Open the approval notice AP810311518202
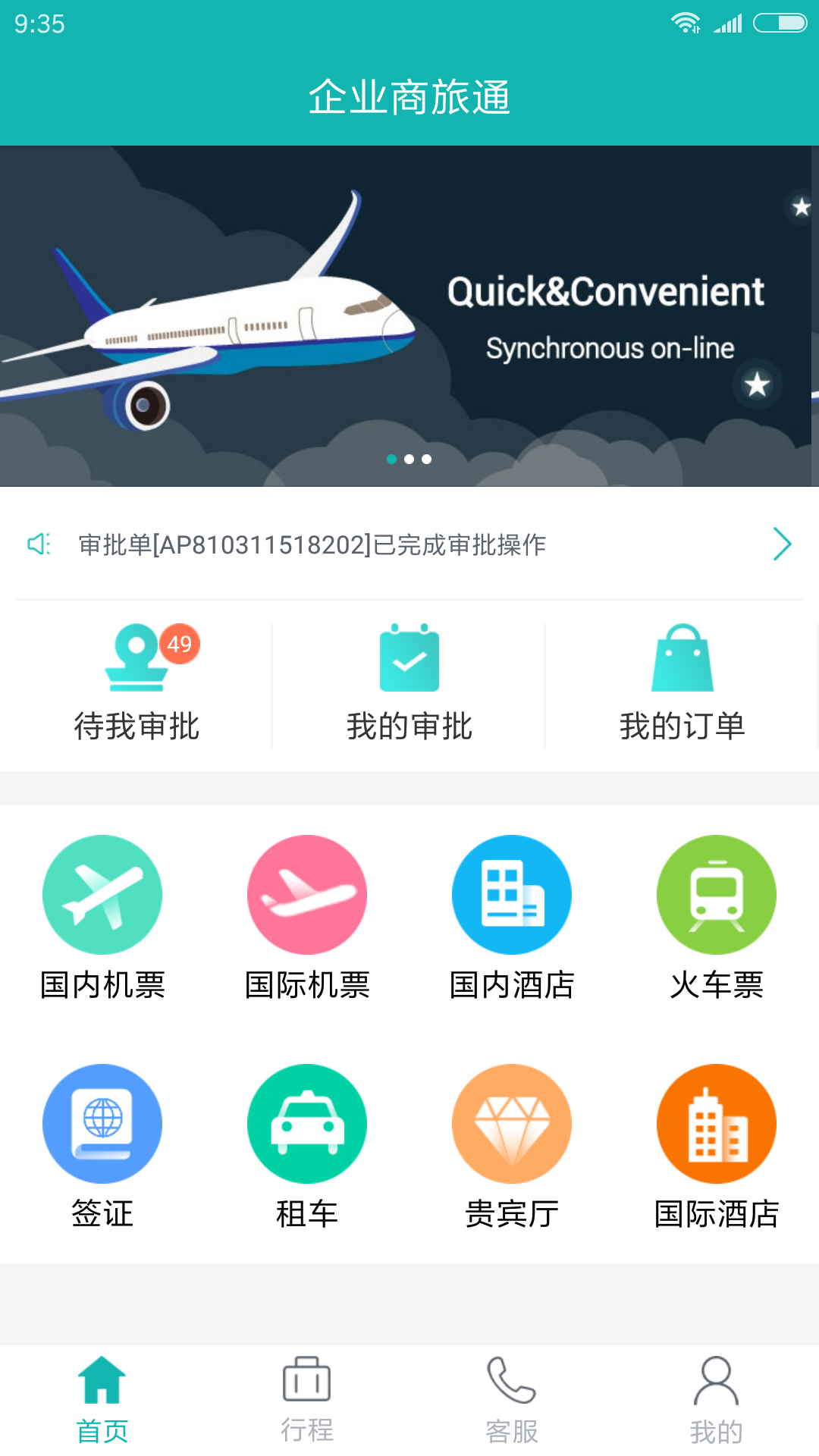819x1456 pixels. pyautogui.click(x=409, y=544)
